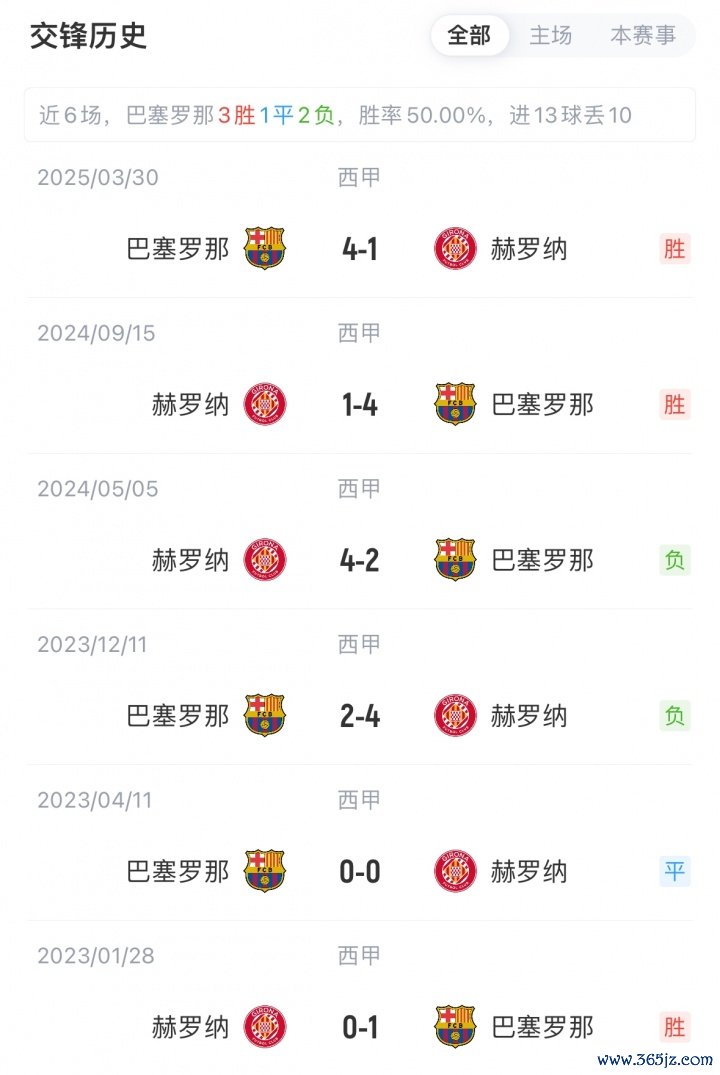Switch to the 主场 tab
The height and width of the screenshot is (1075, 720).
(550, 36)
